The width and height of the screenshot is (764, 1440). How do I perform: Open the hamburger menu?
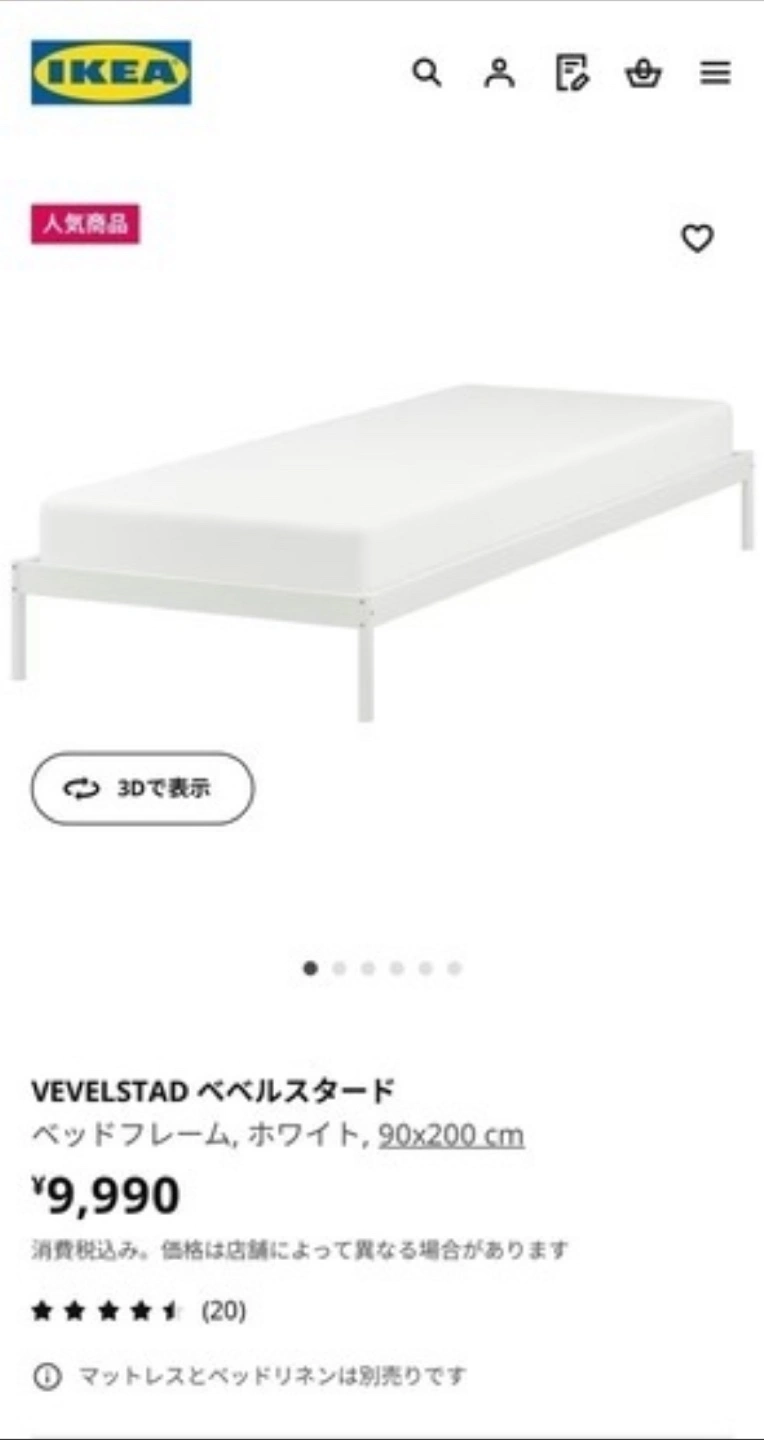715,73
